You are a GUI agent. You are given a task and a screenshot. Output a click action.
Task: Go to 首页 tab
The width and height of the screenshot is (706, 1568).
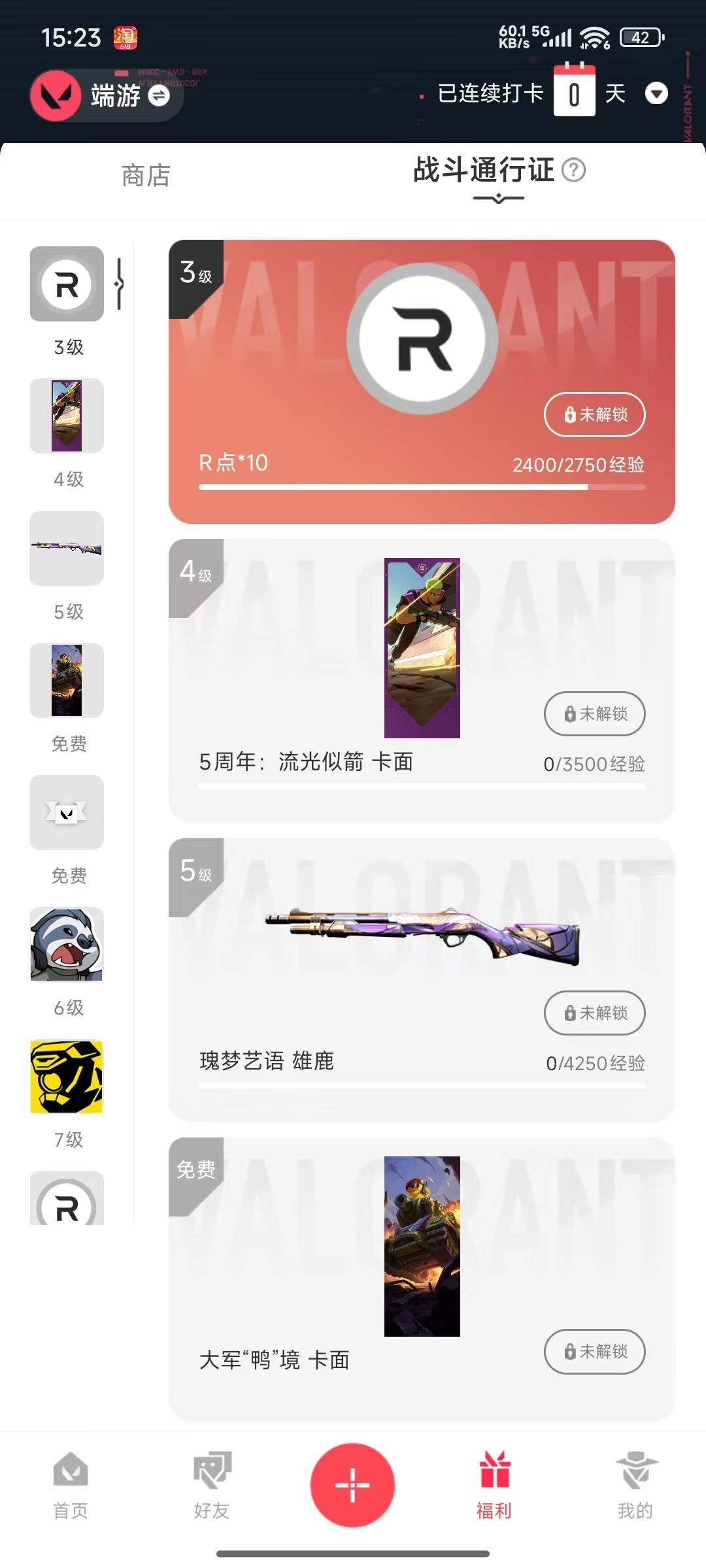(71, 1484)
